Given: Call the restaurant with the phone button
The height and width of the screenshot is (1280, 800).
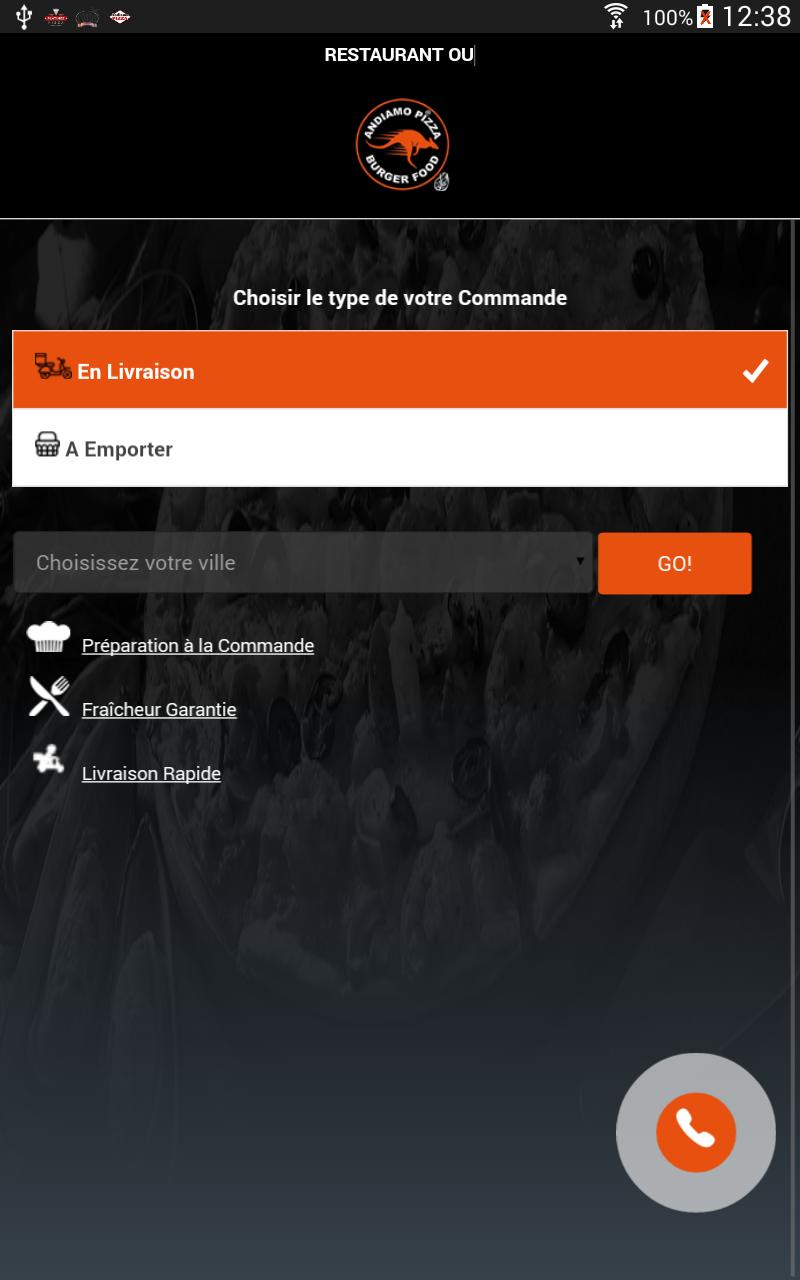Looking at the screenshot, I should [696, 1132].
